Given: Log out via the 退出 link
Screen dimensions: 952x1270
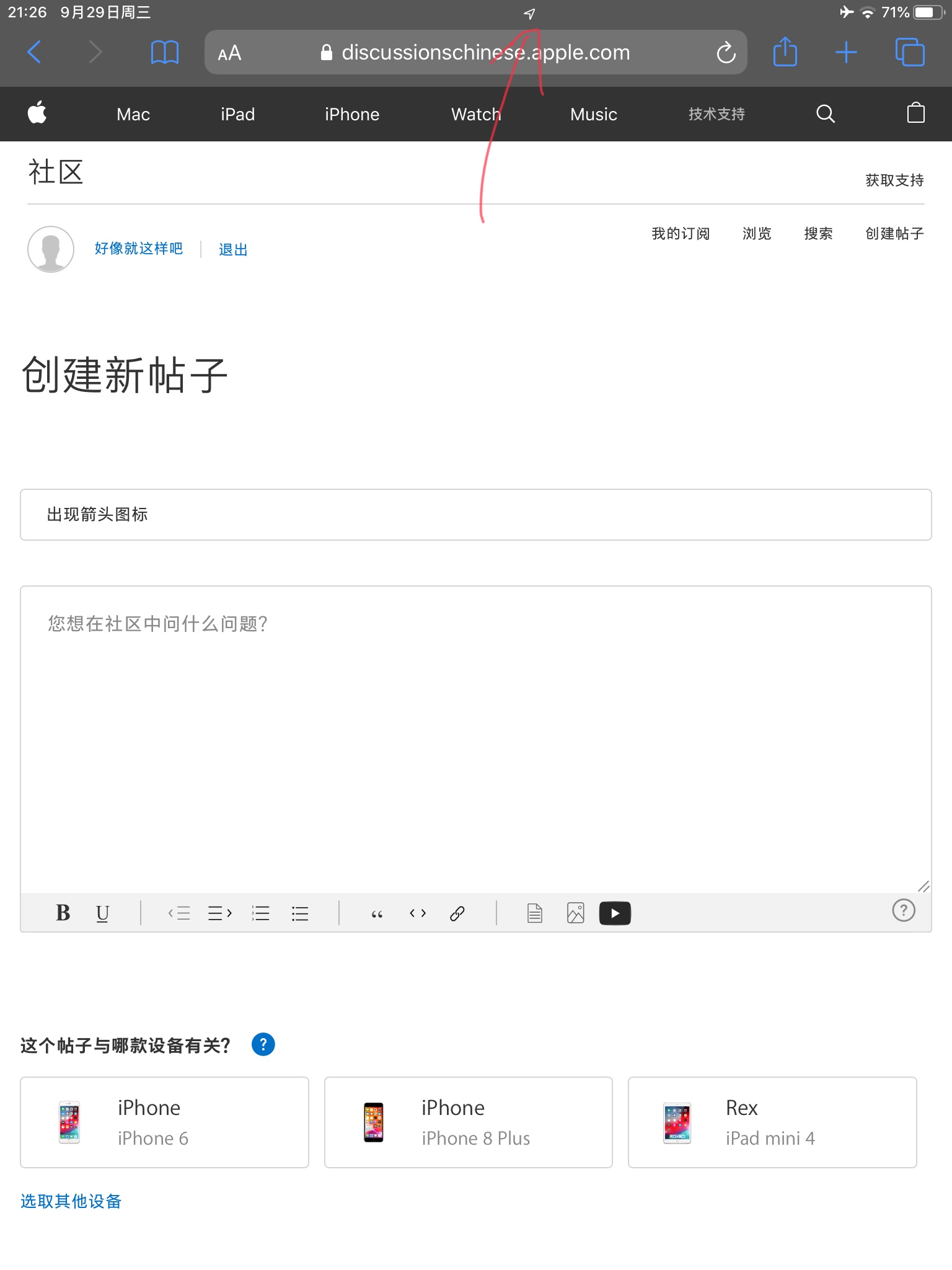Looking at the screenshot, I should coord(233,249).
